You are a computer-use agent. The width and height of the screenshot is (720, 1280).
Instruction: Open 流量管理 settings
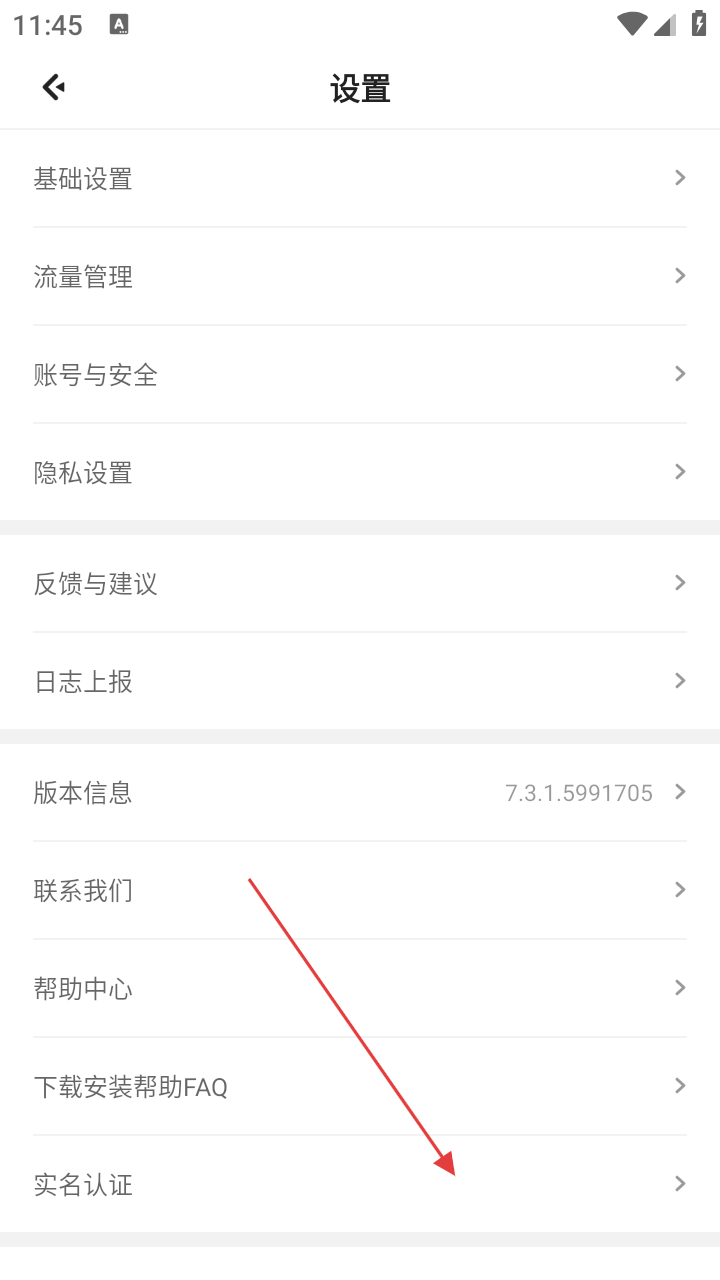click(360, 277)
